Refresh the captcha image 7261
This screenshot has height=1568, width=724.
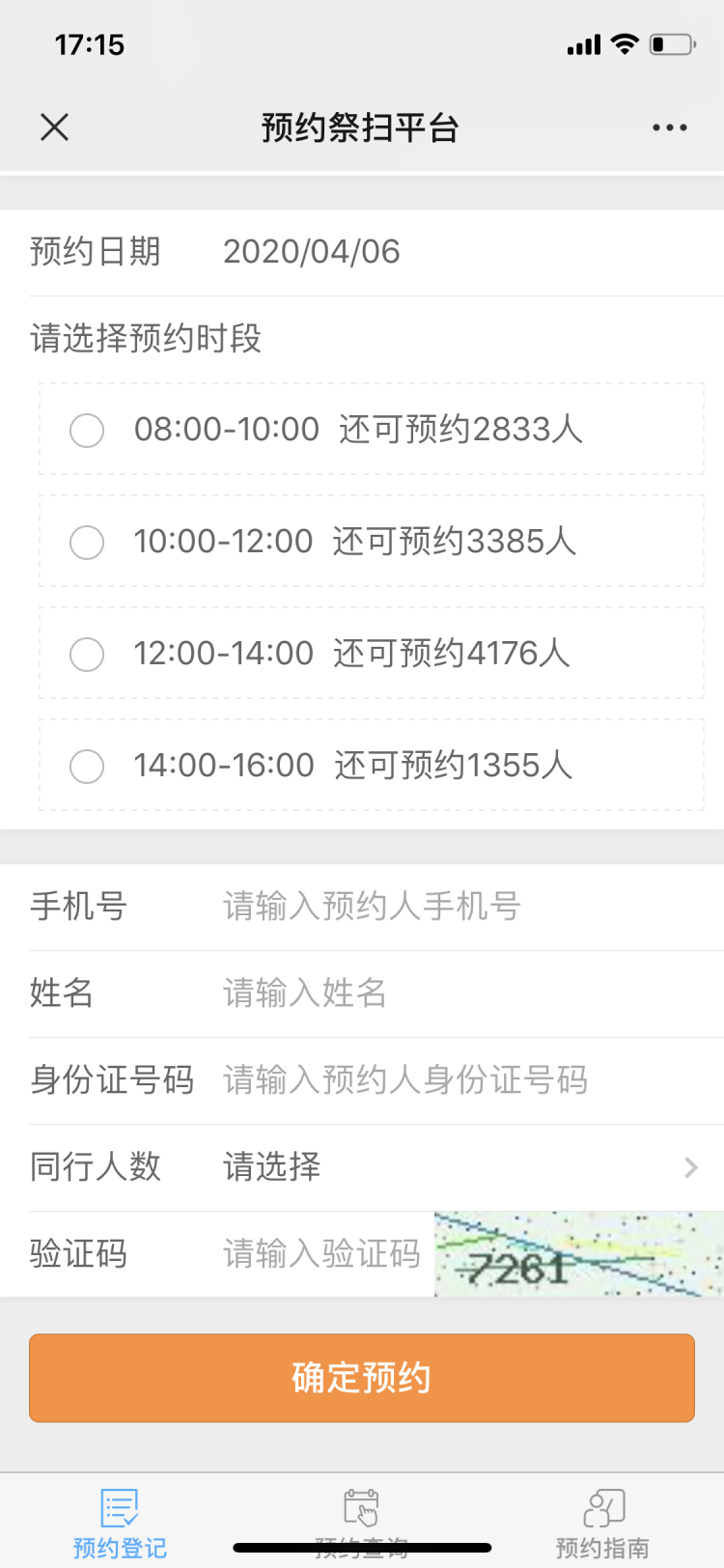click(x=578, y=1254)
